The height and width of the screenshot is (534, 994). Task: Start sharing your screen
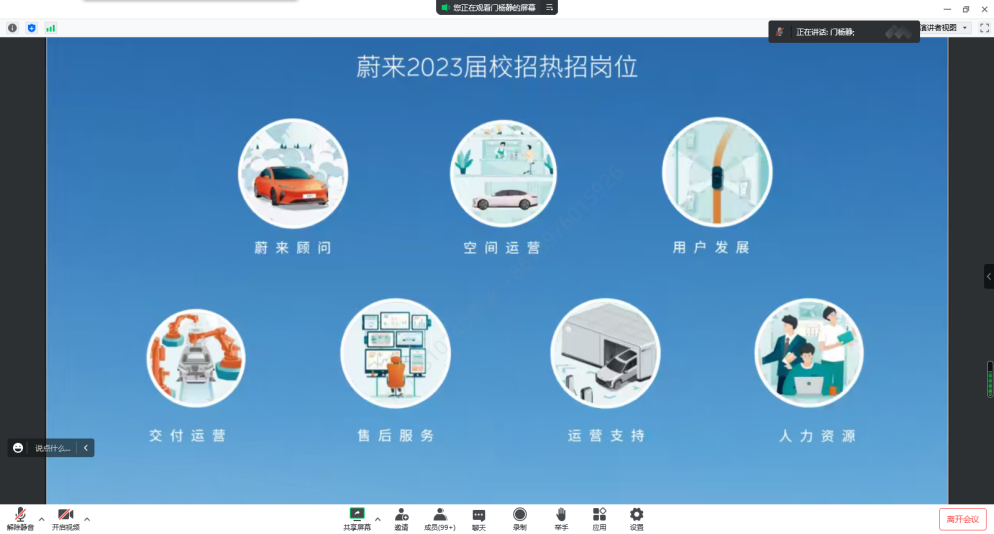pos(357,518)
